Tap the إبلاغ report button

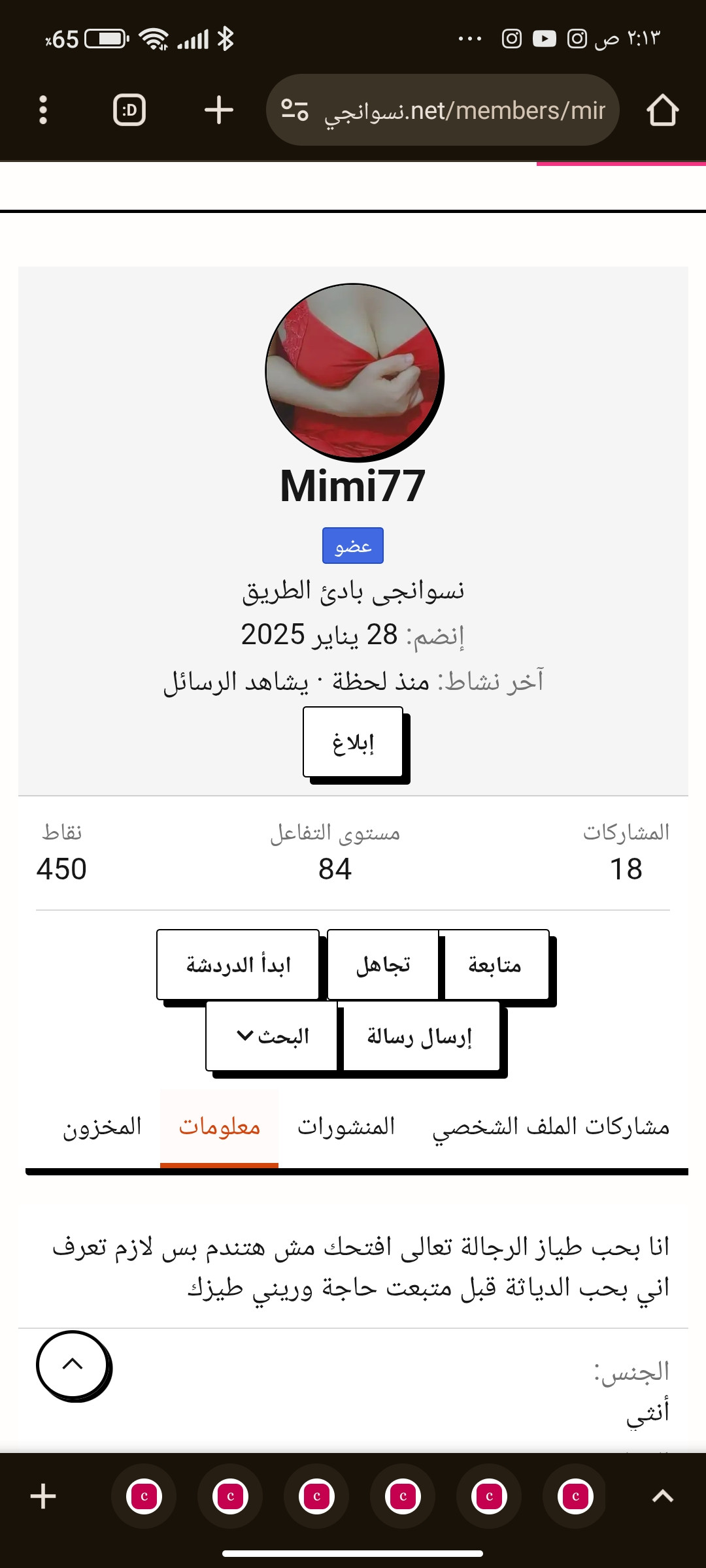tap(353, 742)
